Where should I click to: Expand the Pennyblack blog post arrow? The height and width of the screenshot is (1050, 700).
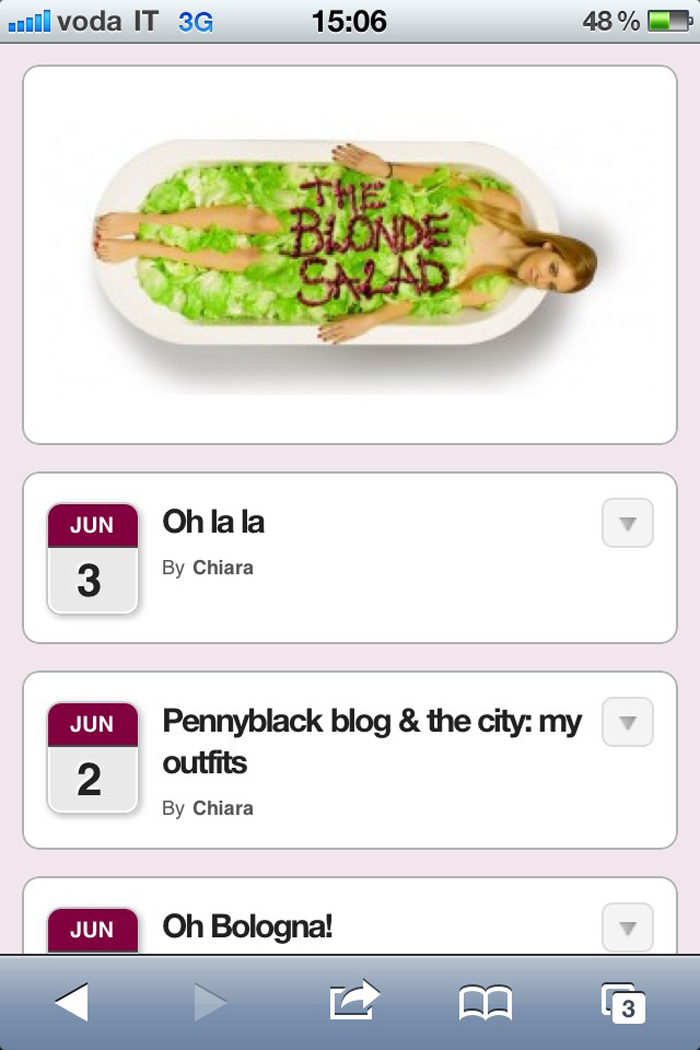pyautogui.click(x=627, y=722)
